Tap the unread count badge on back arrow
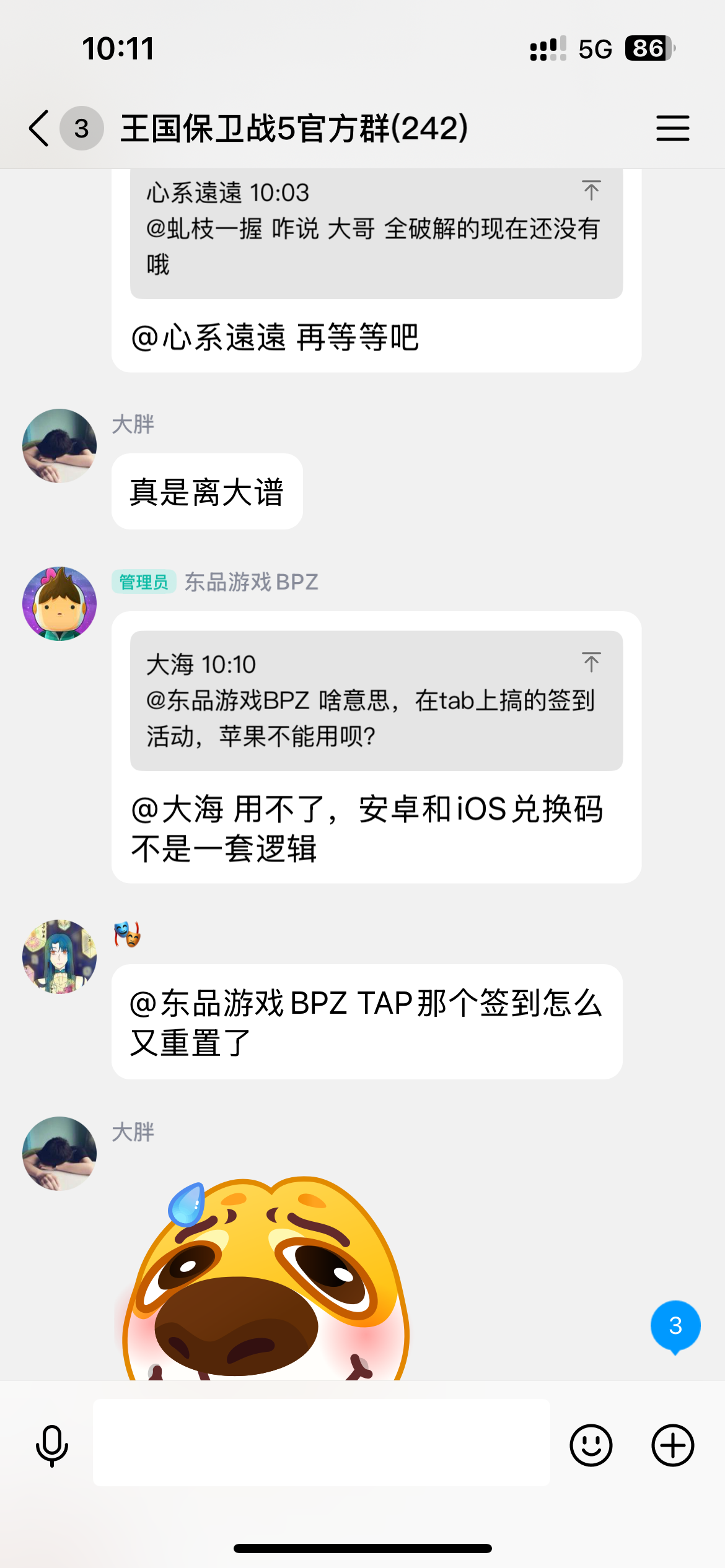725x1568 pixels. tap(81, 128)
